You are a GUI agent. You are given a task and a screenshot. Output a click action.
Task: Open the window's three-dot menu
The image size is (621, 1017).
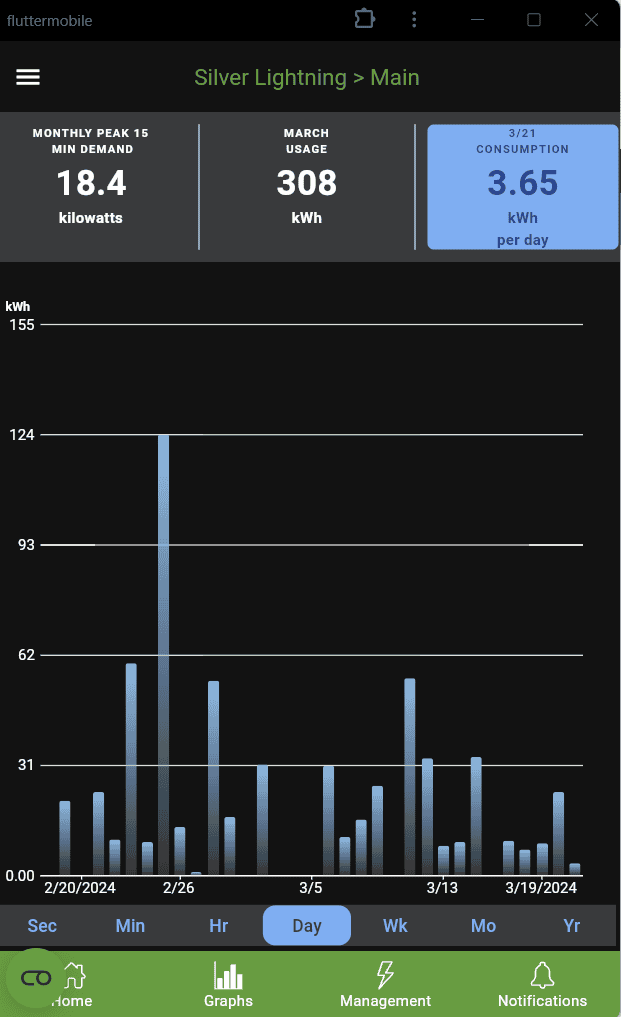414,20
